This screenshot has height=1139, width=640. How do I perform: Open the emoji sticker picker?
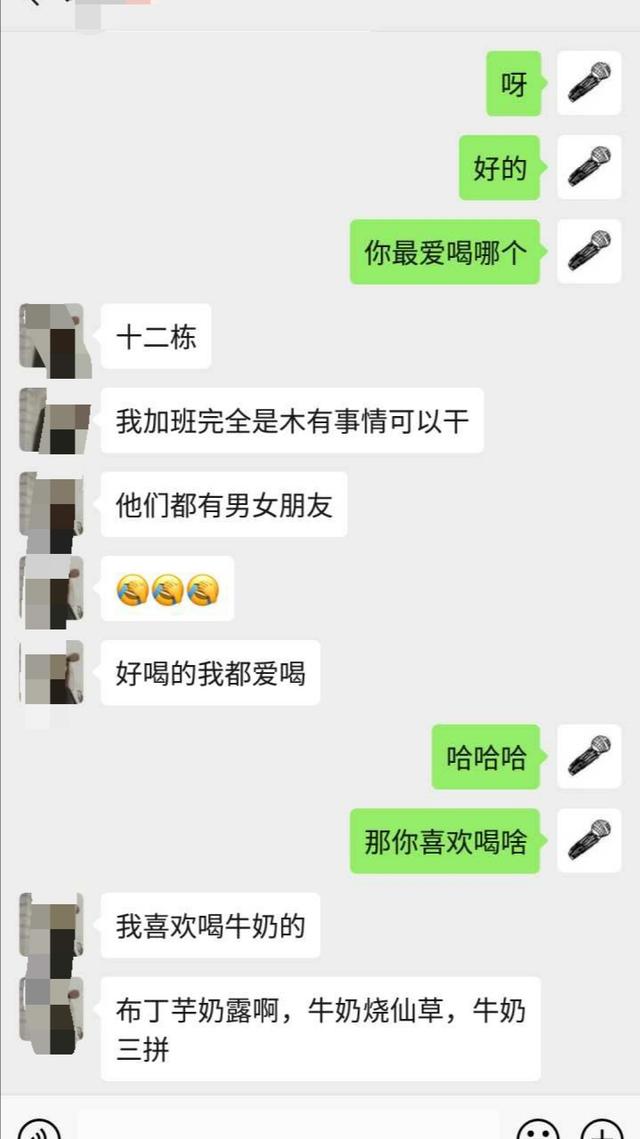pyautogui.click(x=539, y=1130)
